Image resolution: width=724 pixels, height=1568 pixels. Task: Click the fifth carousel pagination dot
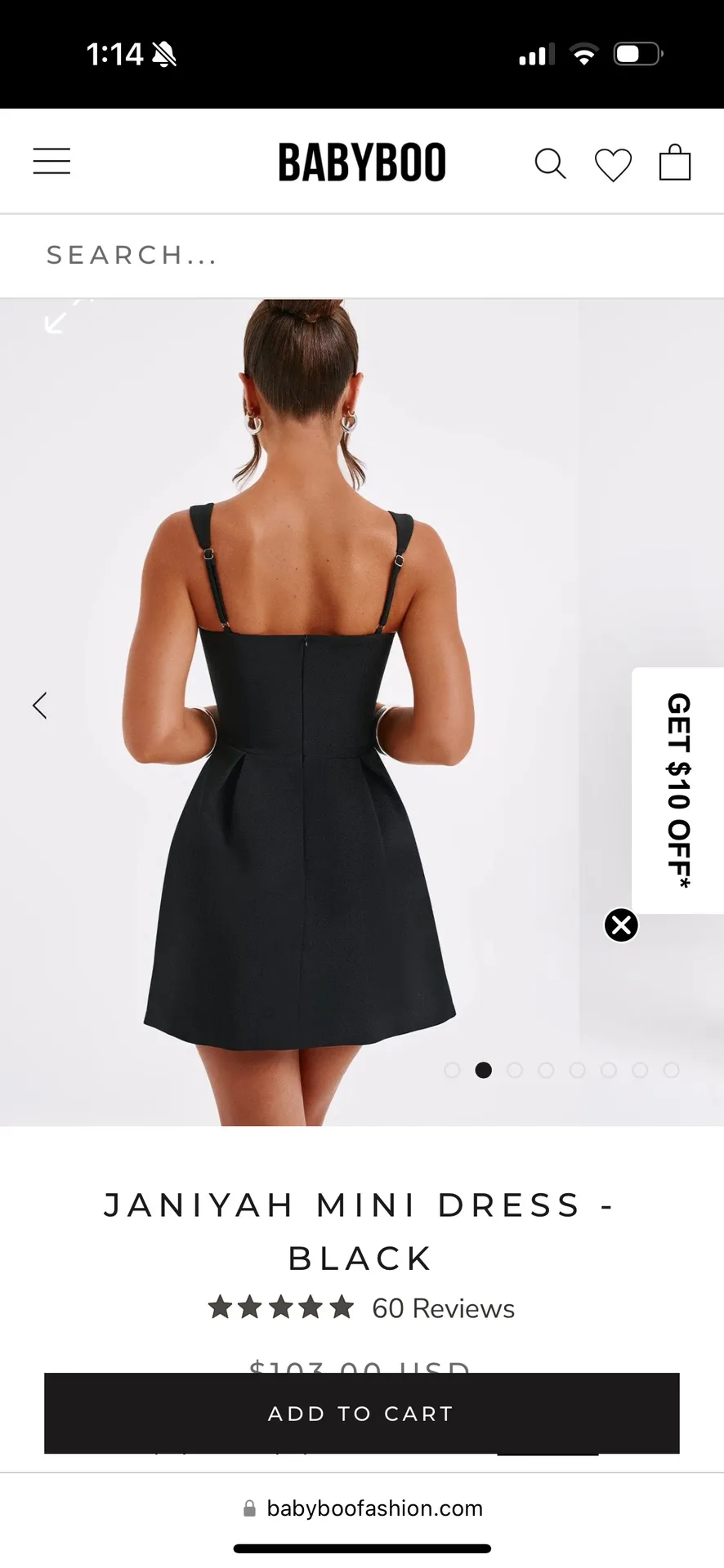tap(578, 1070)
